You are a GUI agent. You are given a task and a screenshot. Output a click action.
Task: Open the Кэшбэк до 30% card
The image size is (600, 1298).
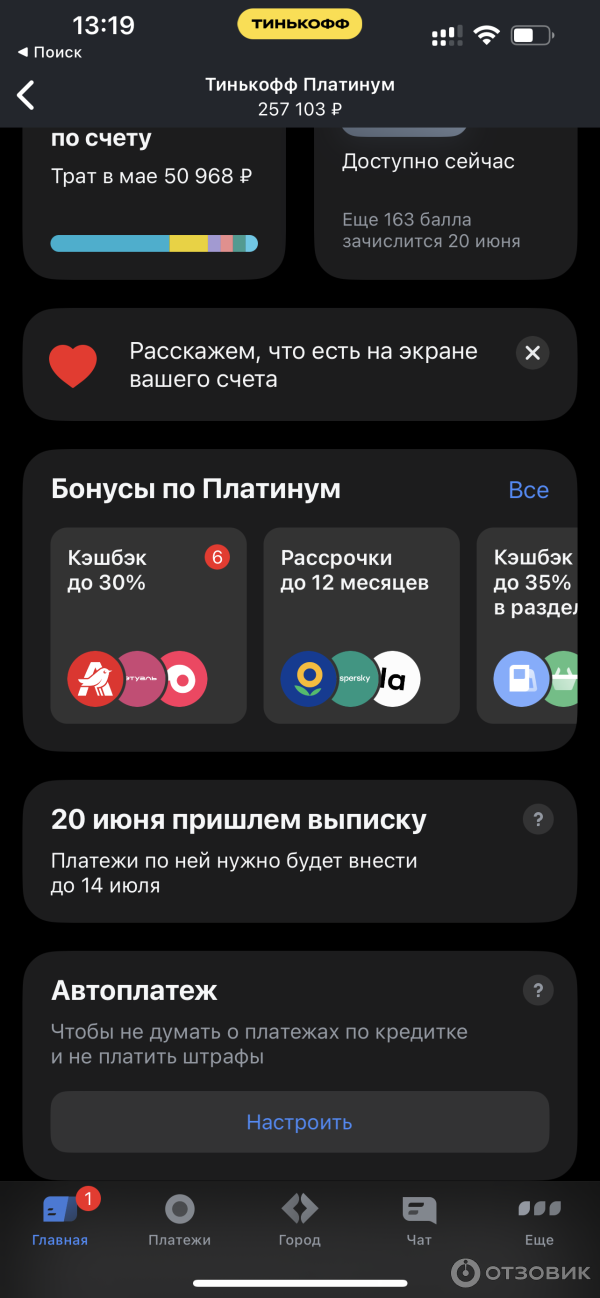coord(148,625)
